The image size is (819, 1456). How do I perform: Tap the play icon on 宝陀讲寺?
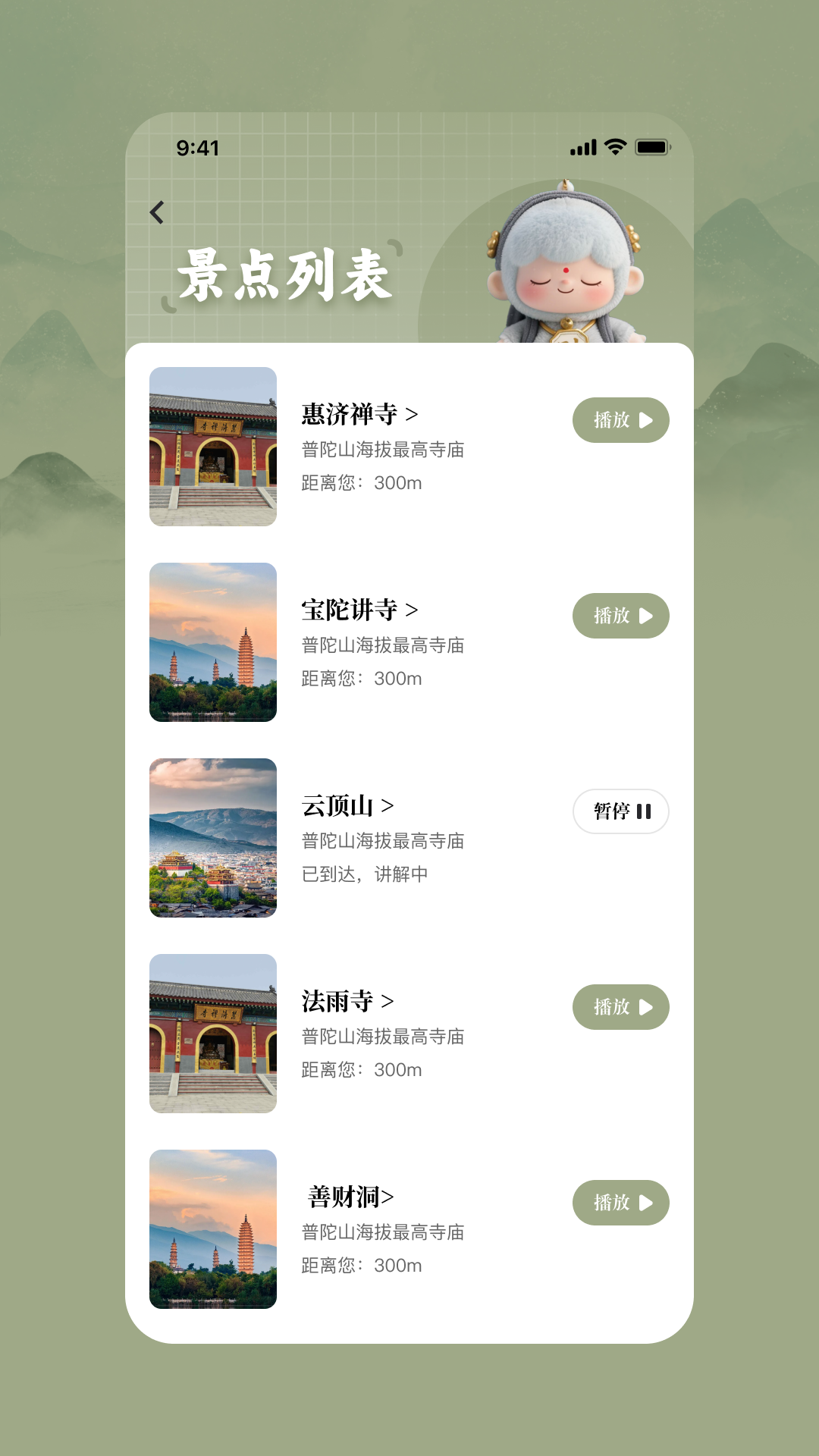tap(646, 616)
